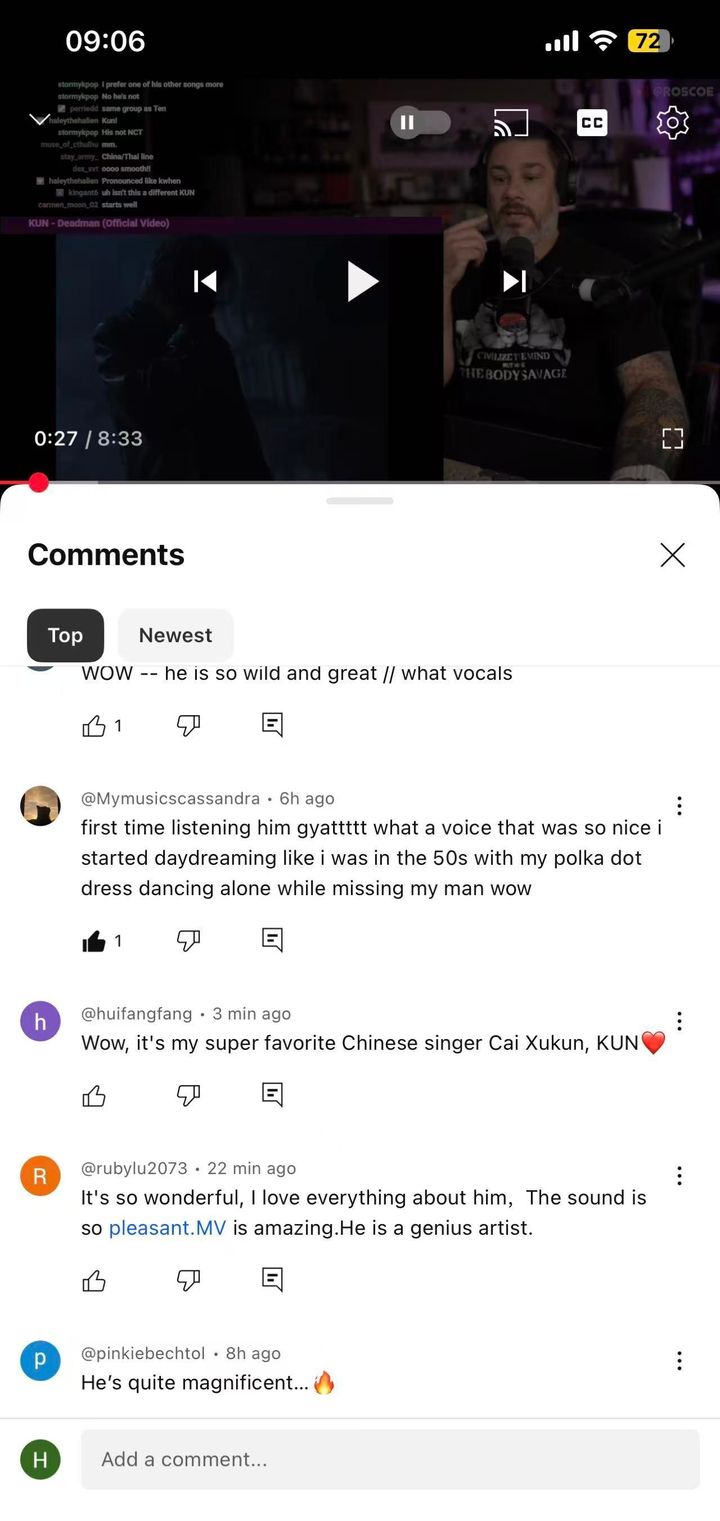
Task: Dislike the comment by @rubylu2073
Action: point(188,1281)
